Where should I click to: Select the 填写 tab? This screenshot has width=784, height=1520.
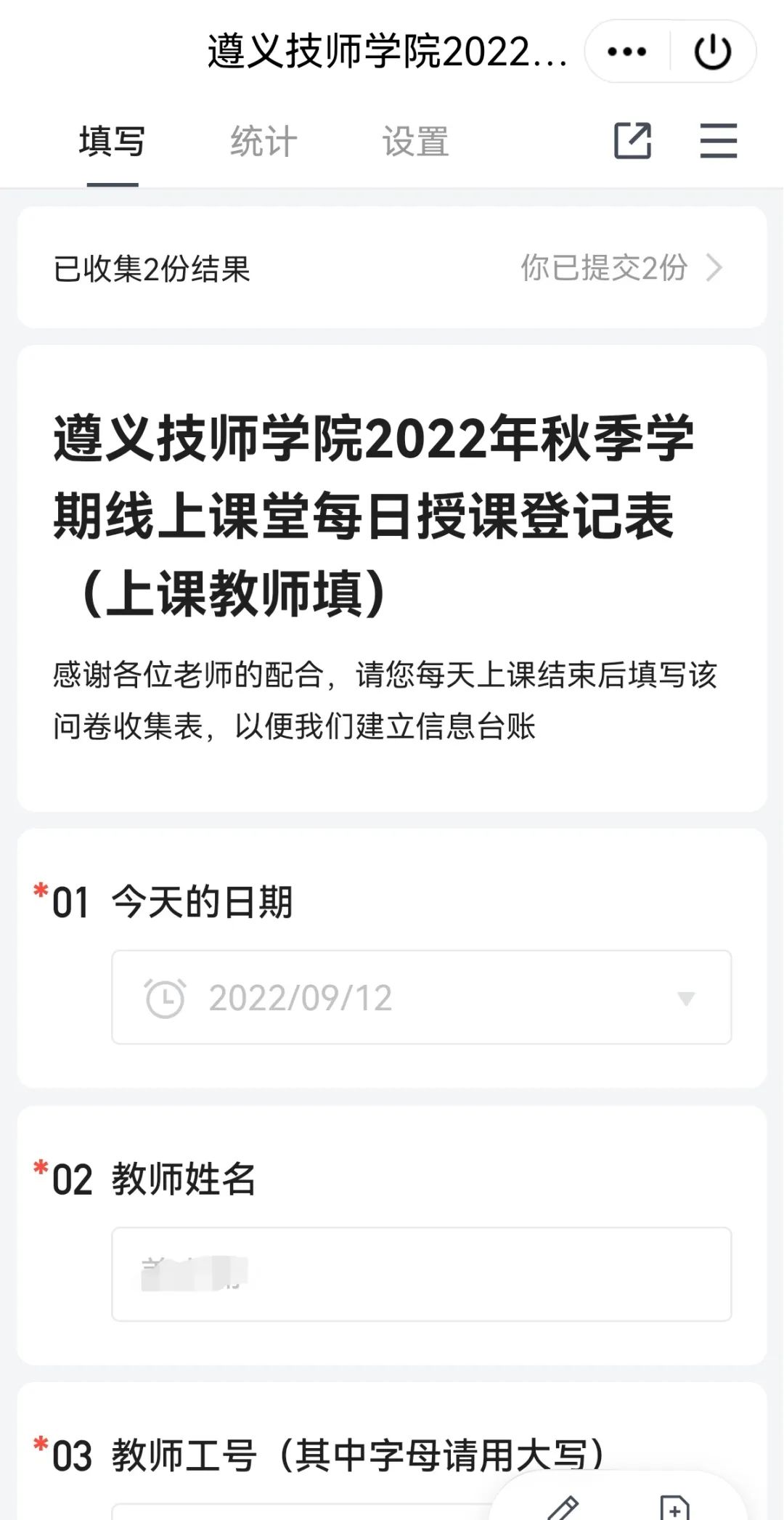(113, 142)
